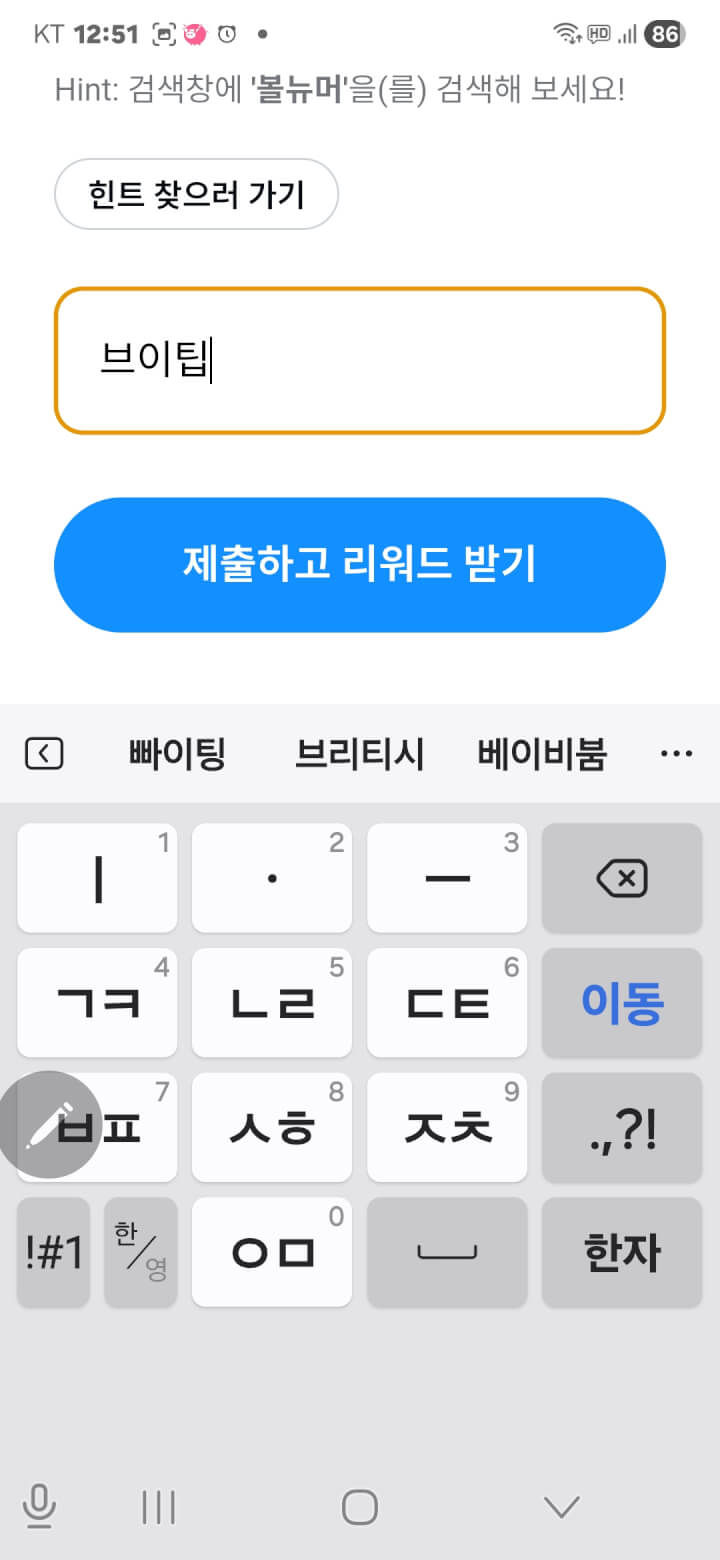Insert a space with the spacebar
The width and height of the screenshot is (720, 1560).
447,1252
